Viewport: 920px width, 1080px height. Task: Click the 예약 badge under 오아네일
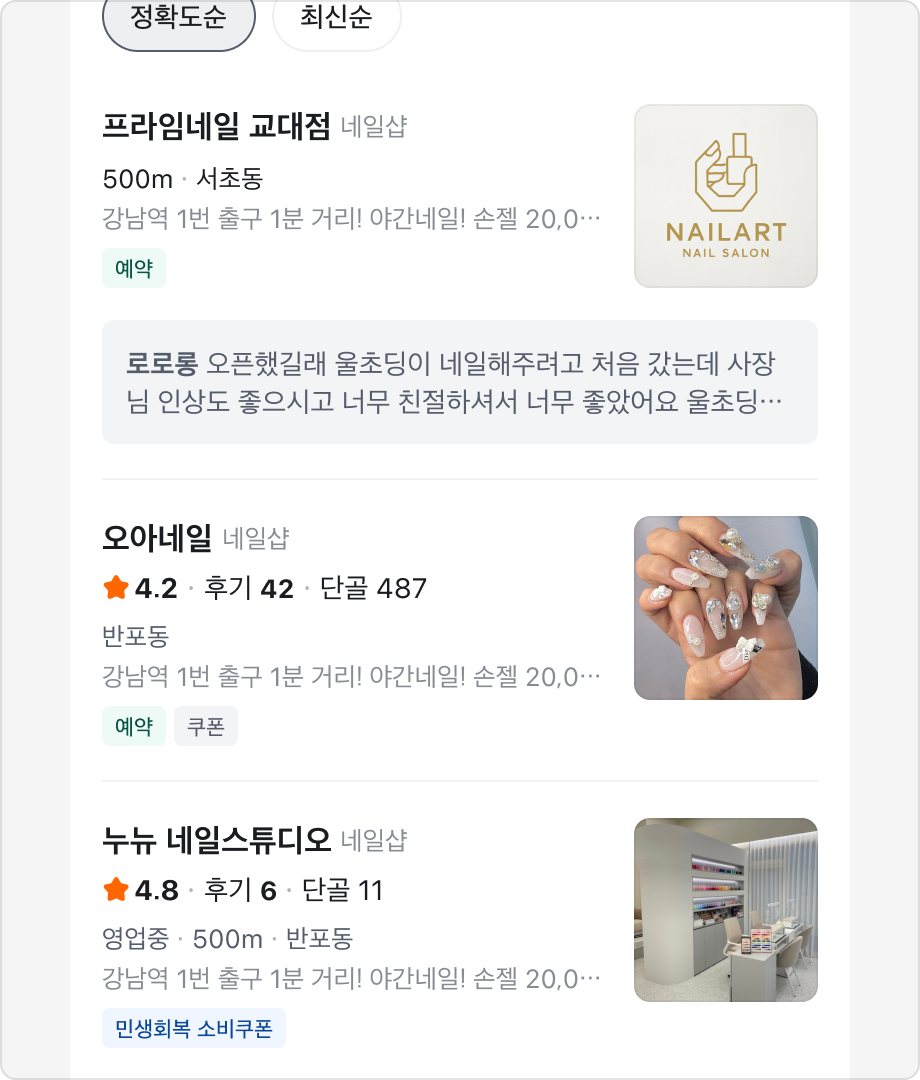pos(133,727)
